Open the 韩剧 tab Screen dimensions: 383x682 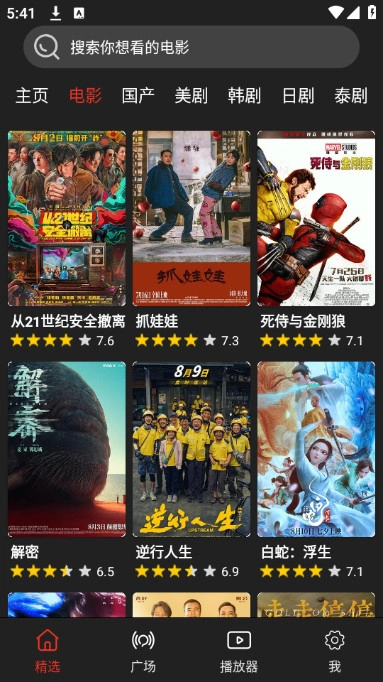[x=244, y=96]
